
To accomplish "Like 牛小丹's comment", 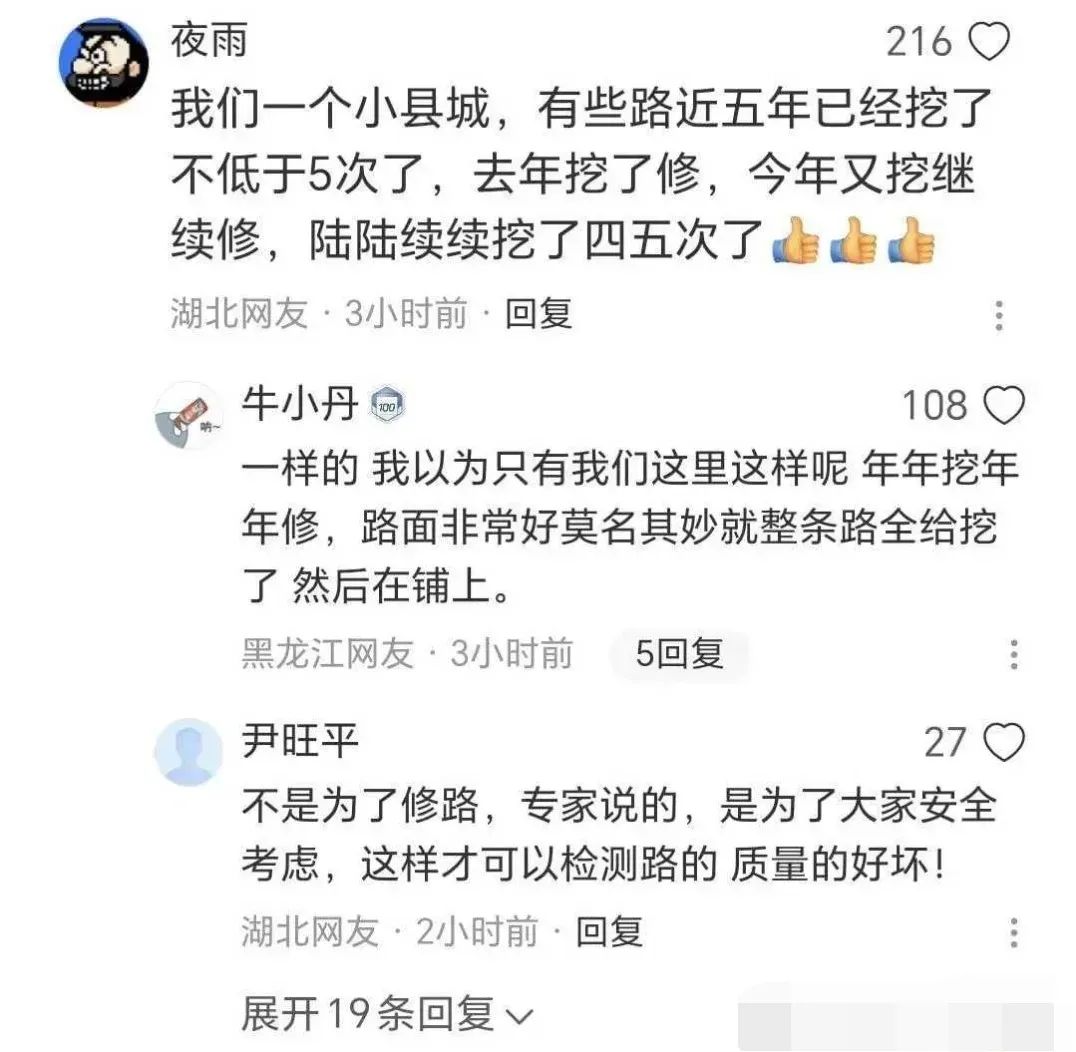I will pos(1004,406).
